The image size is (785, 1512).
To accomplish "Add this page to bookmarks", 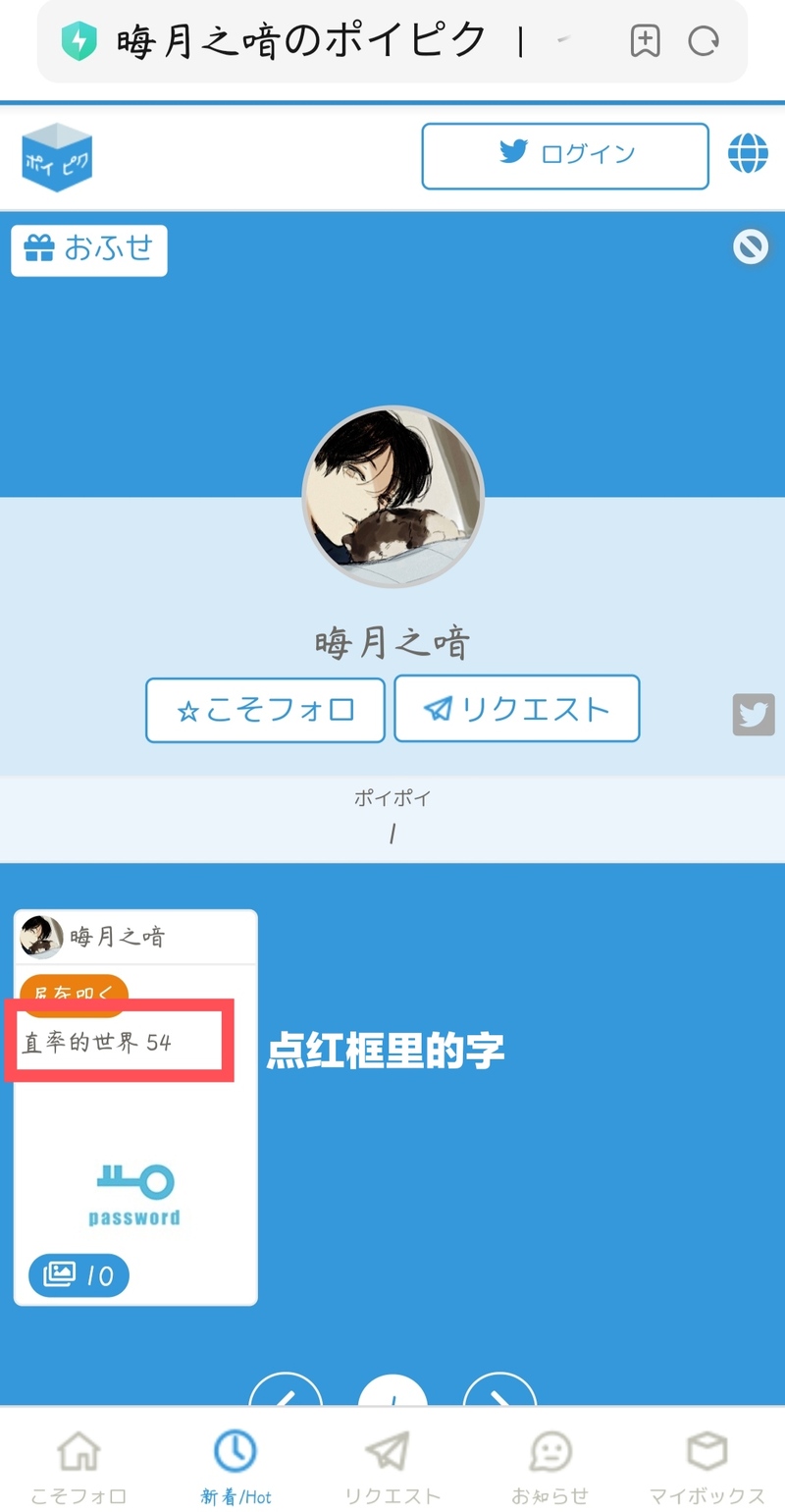I will 645,41.
